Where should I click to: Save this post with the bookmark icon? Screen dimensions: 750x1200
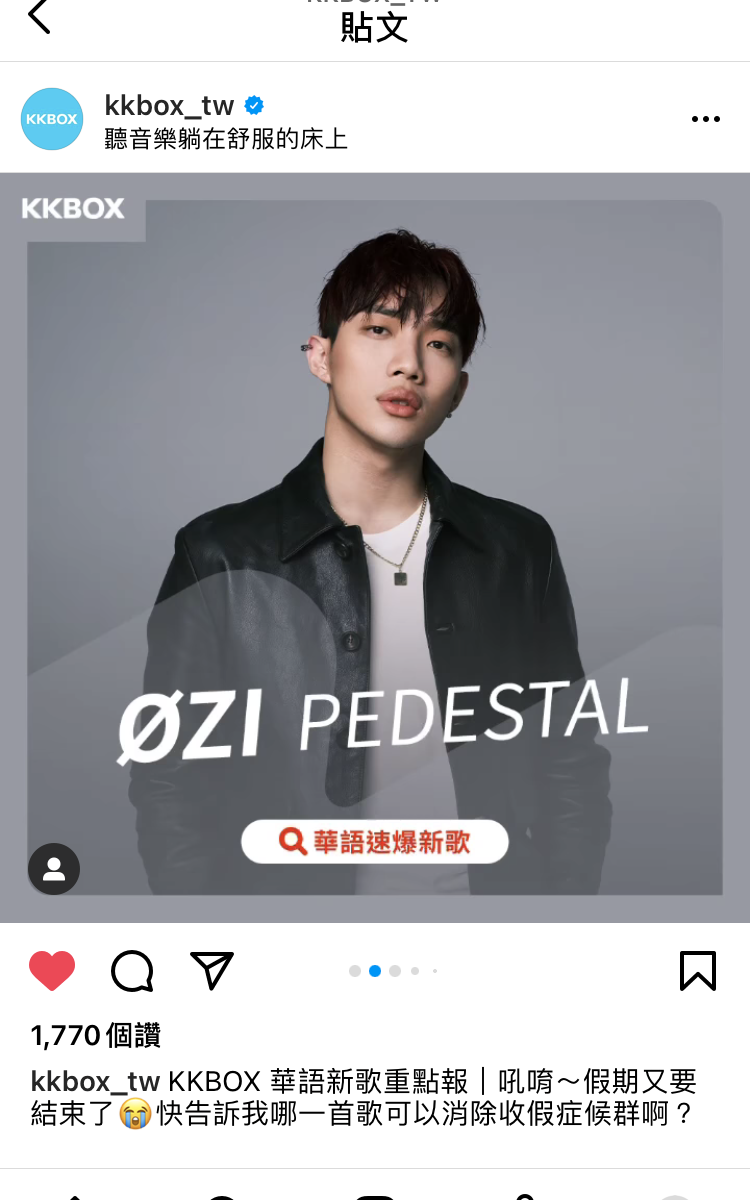coord(698,970)
